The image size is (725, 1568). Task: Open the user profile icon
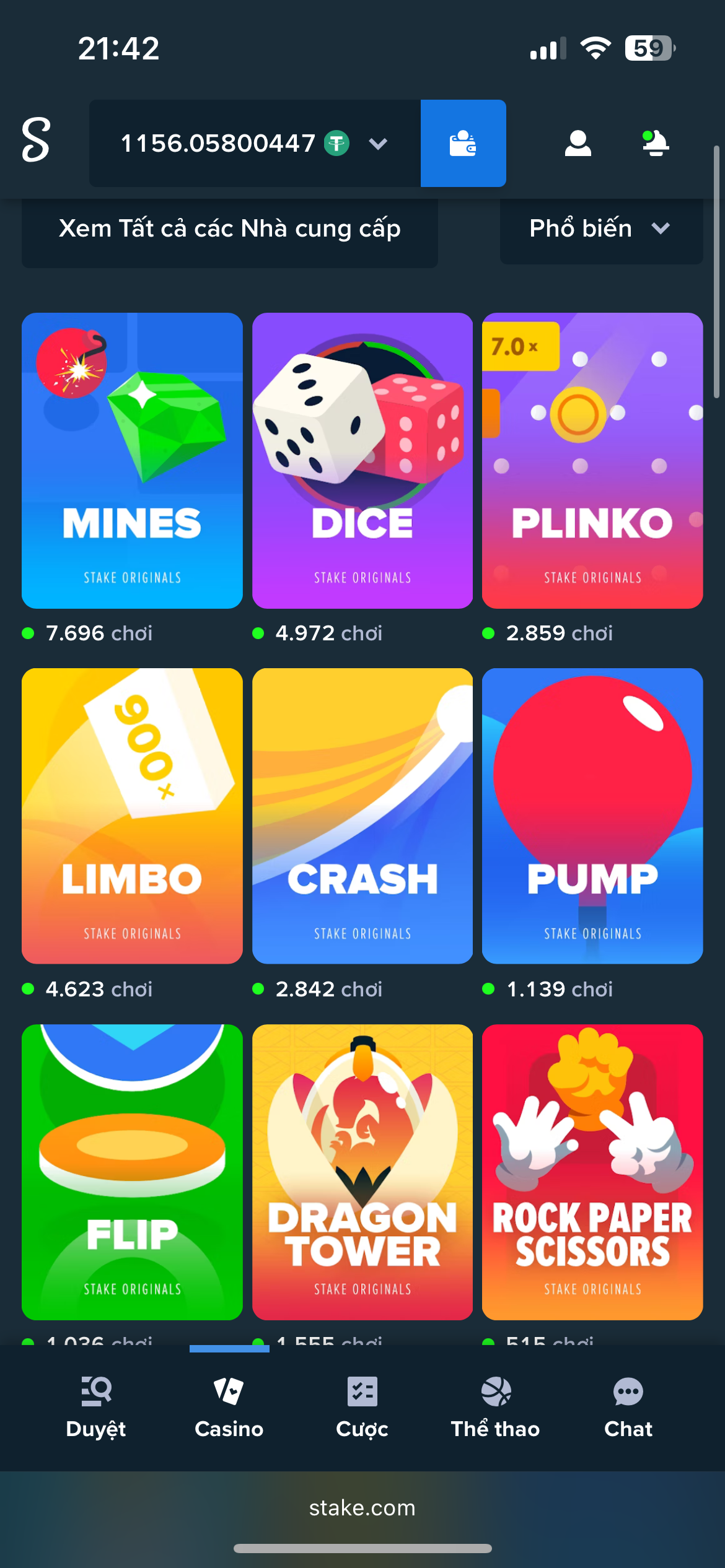tap(578, 143)
